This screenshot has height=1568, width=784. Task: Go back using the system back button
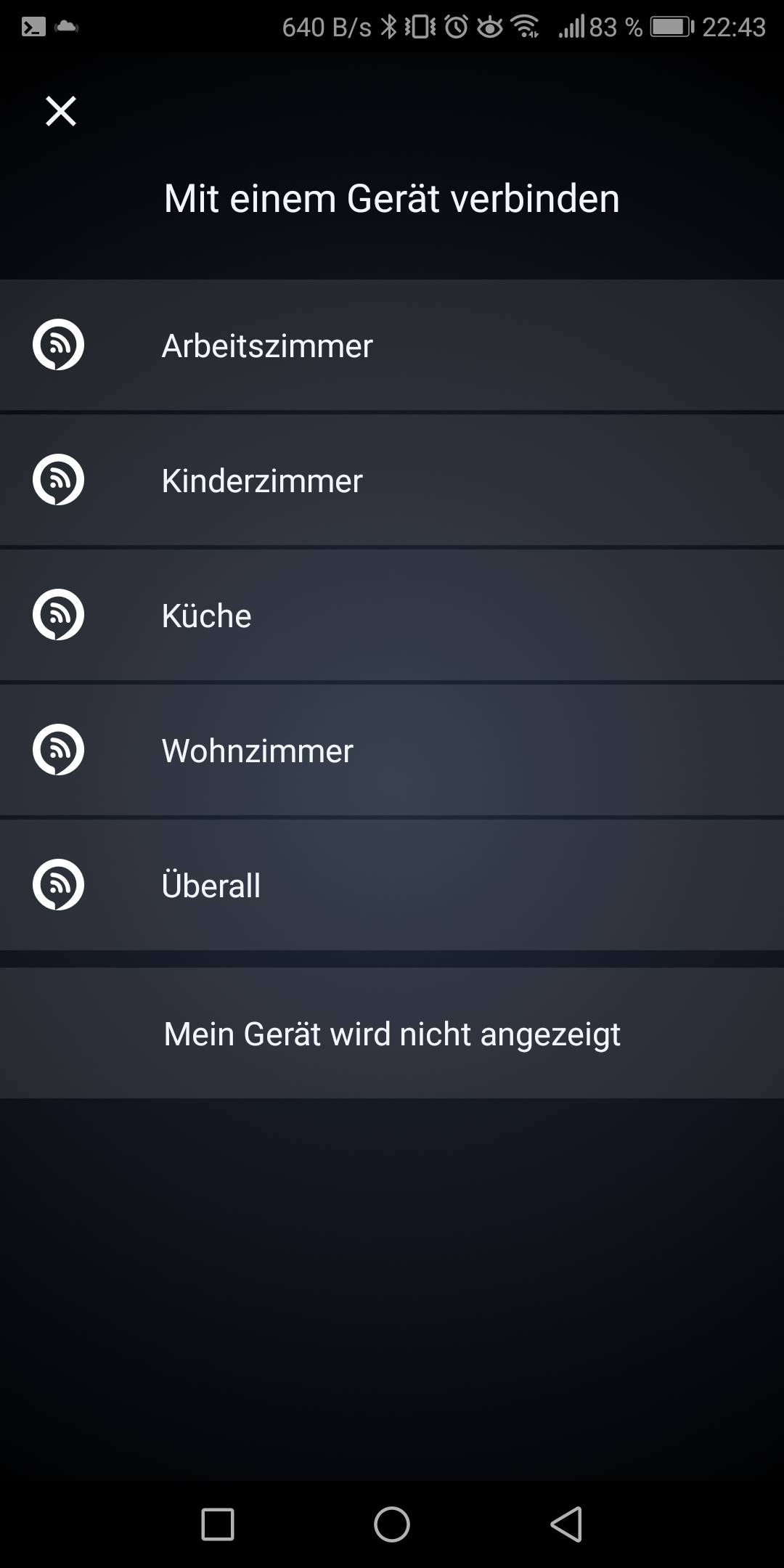point(566,1524)
